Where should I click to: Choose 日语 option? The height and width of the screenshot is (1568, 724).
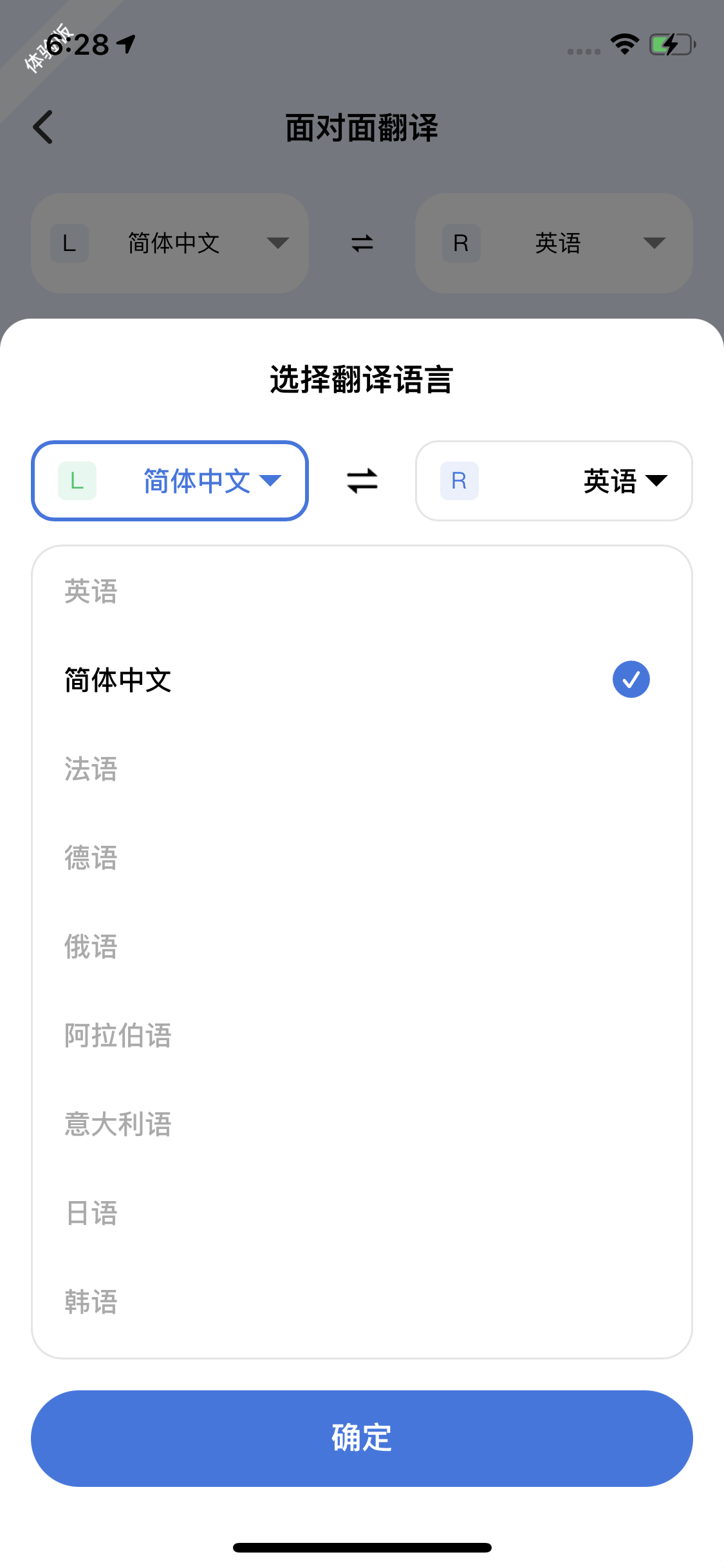click(x=362, y=1213)
